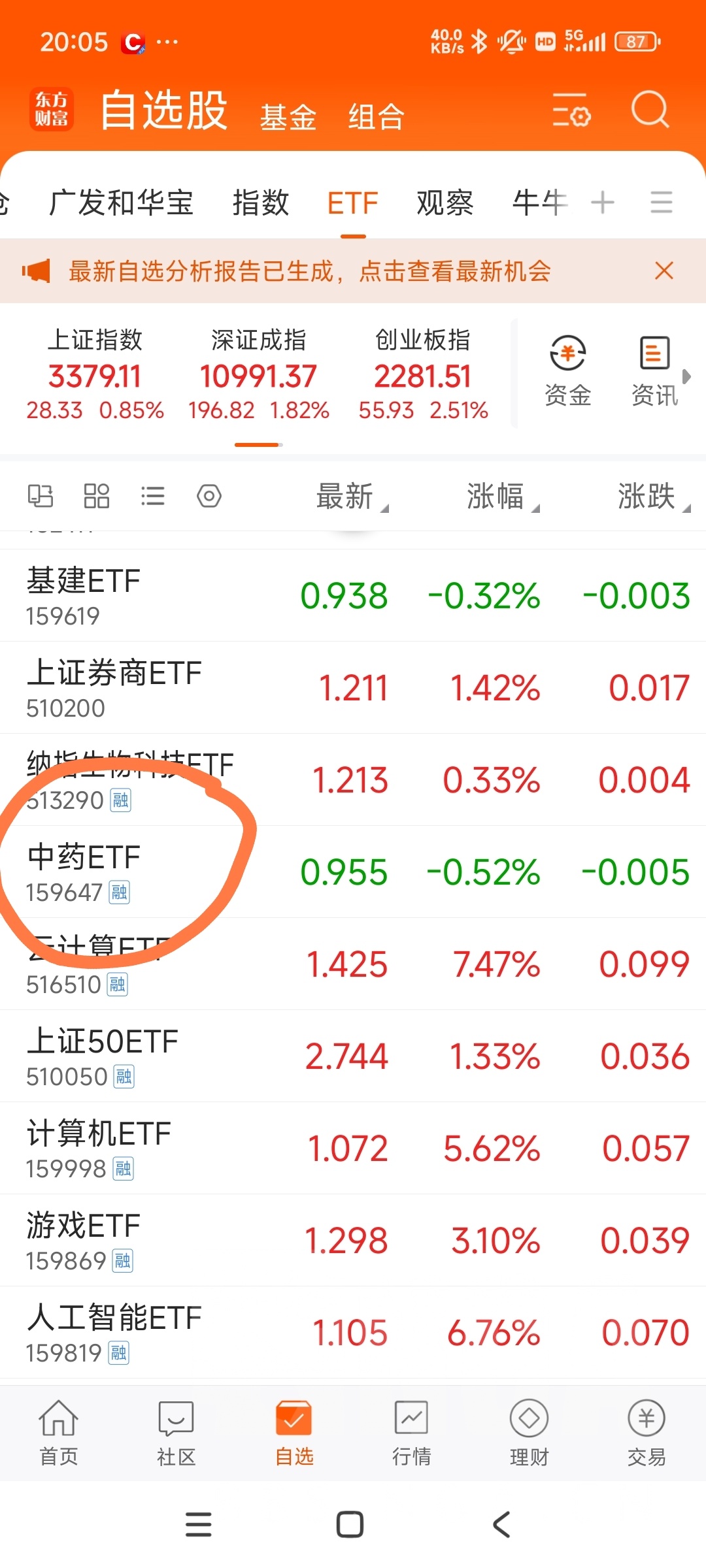Open group management via the hamburger icon
This screenshot has width=706, height=1568.
click(661, 203)
